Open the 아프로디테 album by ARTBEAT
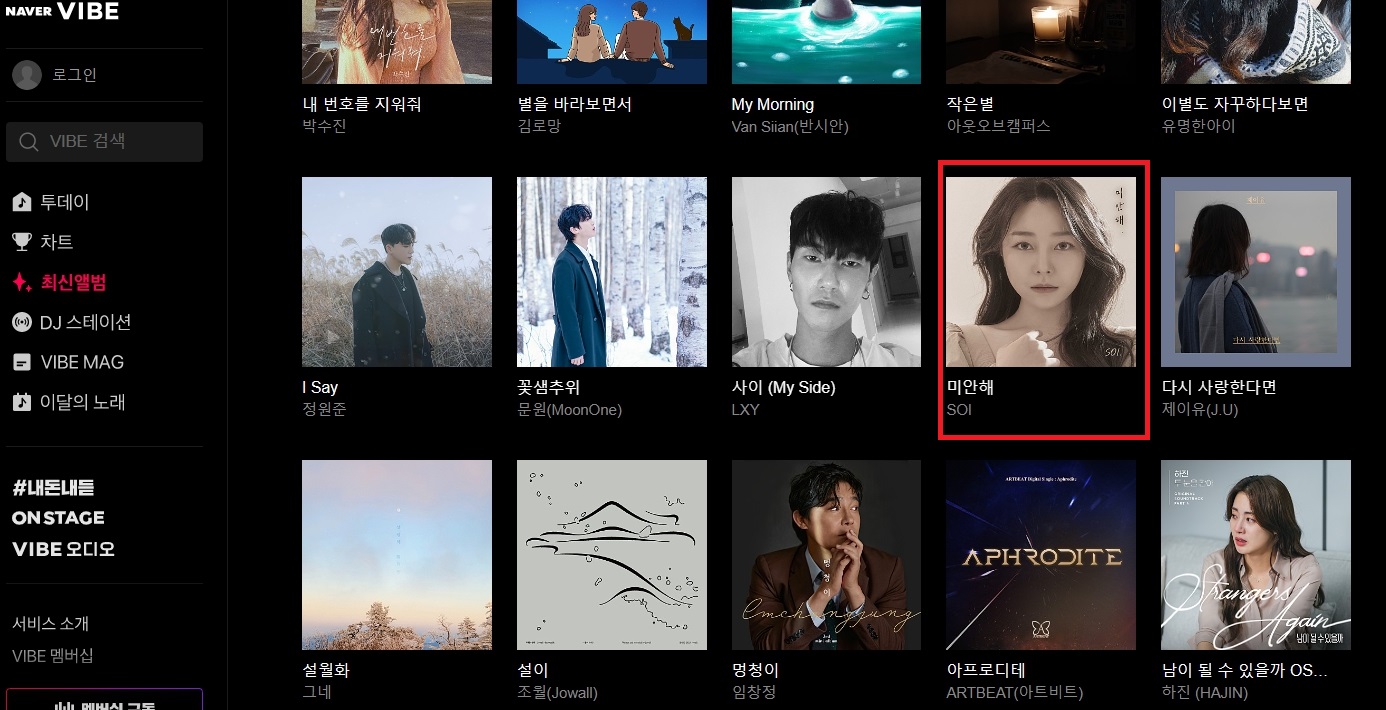 pos(1040,555)
